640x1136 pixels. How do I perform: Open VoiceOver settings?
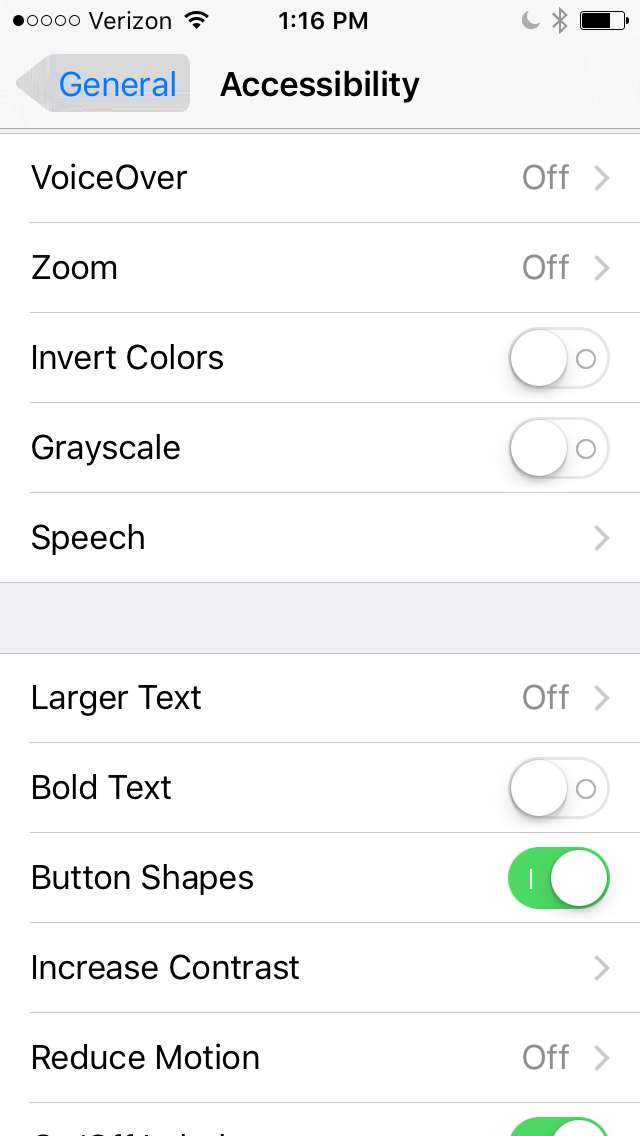(x=320, y=178)
